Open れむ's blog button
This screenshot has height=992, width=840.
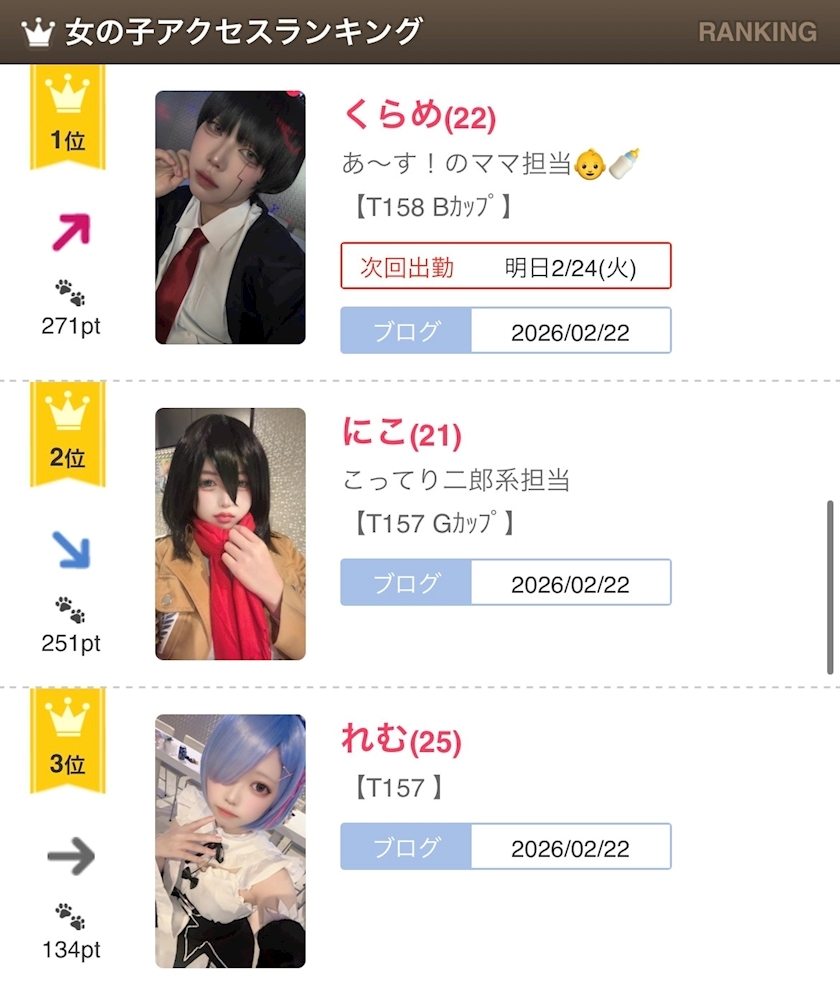(505, 847)
